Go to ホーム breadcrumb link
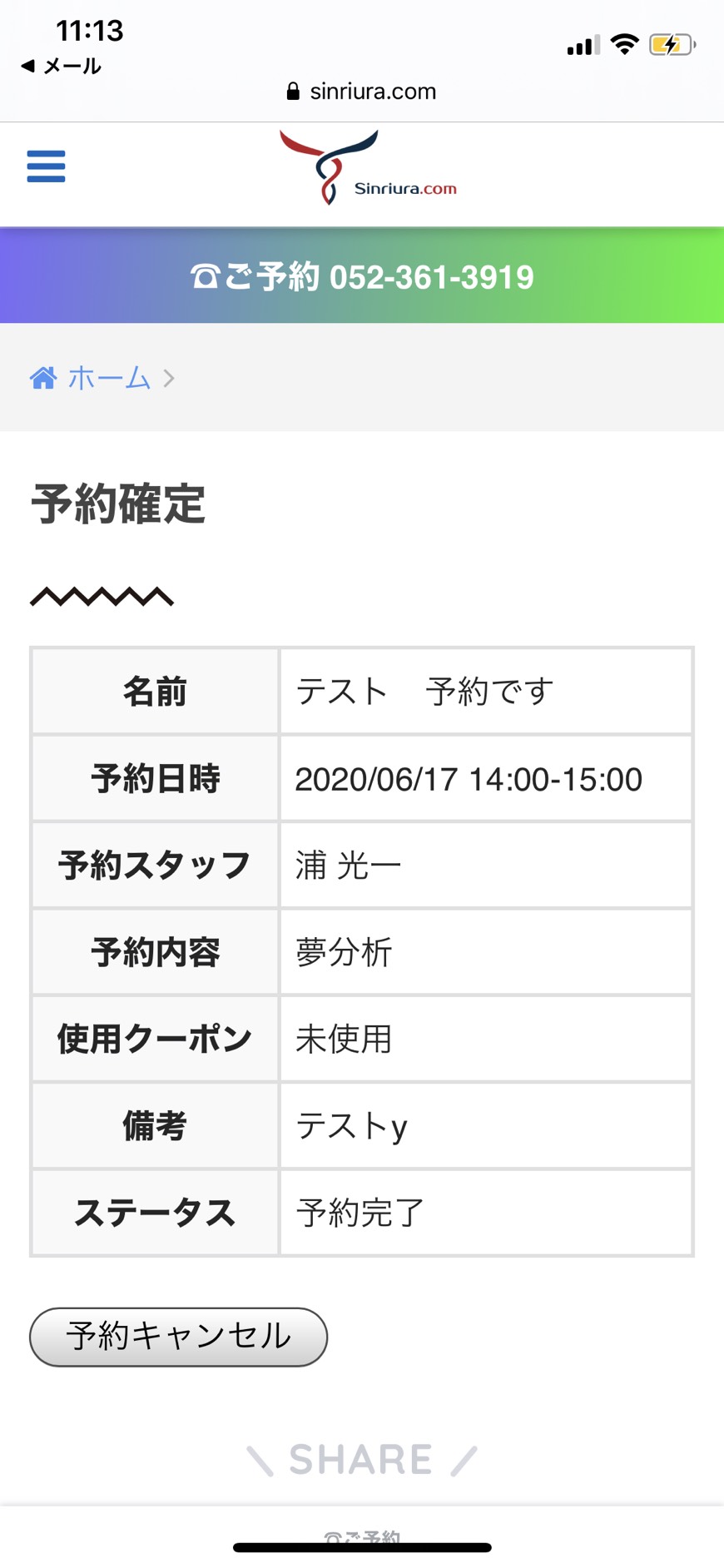Screen dimensions: 724x1568 click(x=108, y=379)
